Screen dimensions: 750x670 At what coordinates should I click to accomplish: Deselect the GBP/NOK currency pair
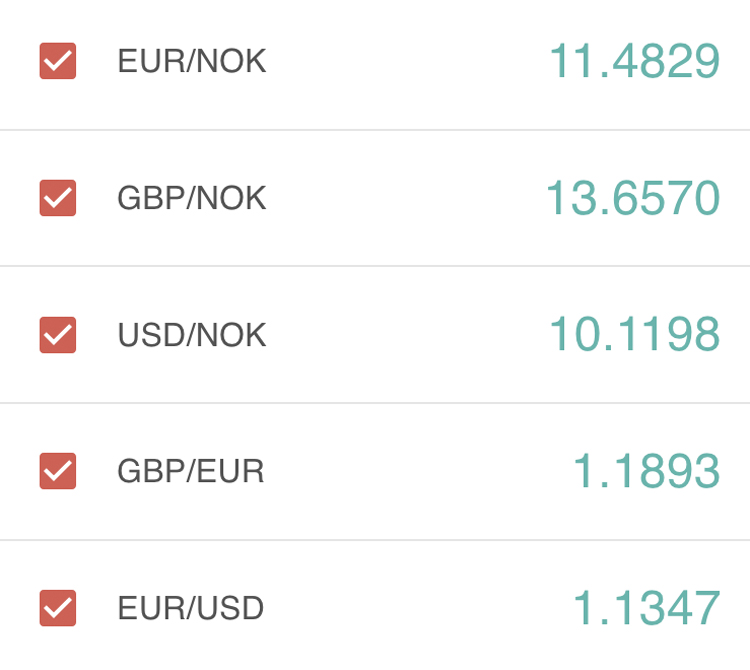(x=58, y=197)
